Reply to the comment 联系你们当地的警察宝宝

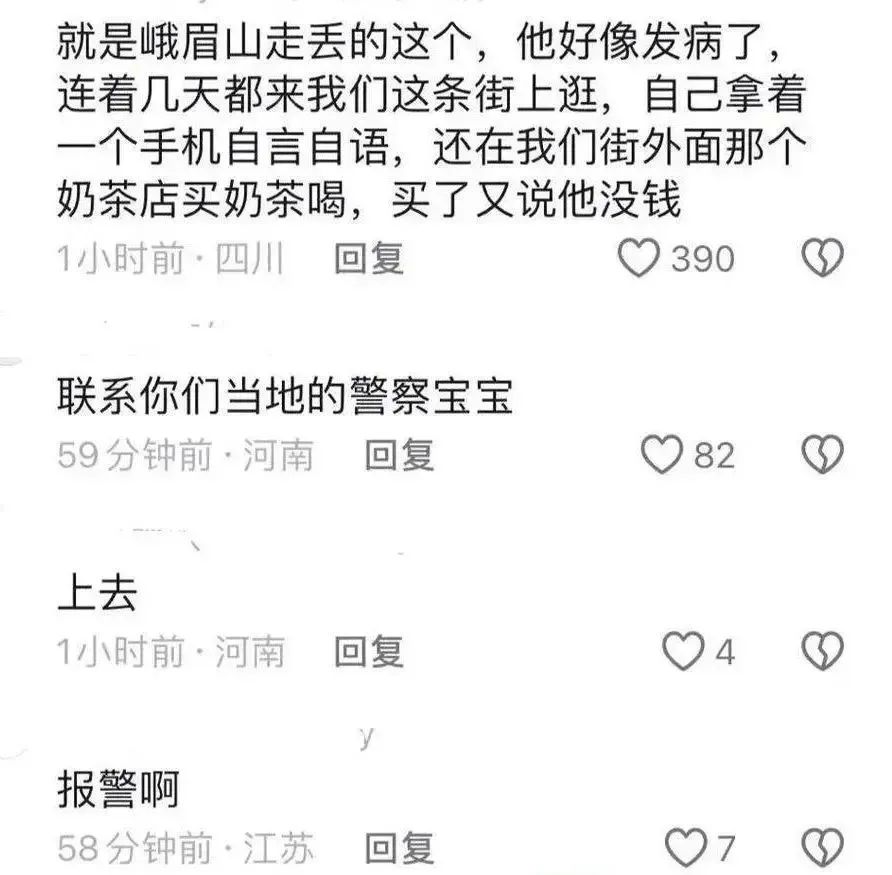[398, 456]
